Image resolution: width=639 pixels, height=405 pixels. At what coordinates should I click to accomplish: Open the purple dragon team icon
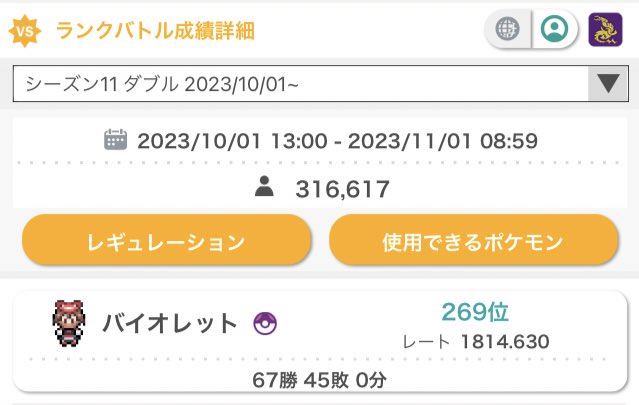click(605, 29)
